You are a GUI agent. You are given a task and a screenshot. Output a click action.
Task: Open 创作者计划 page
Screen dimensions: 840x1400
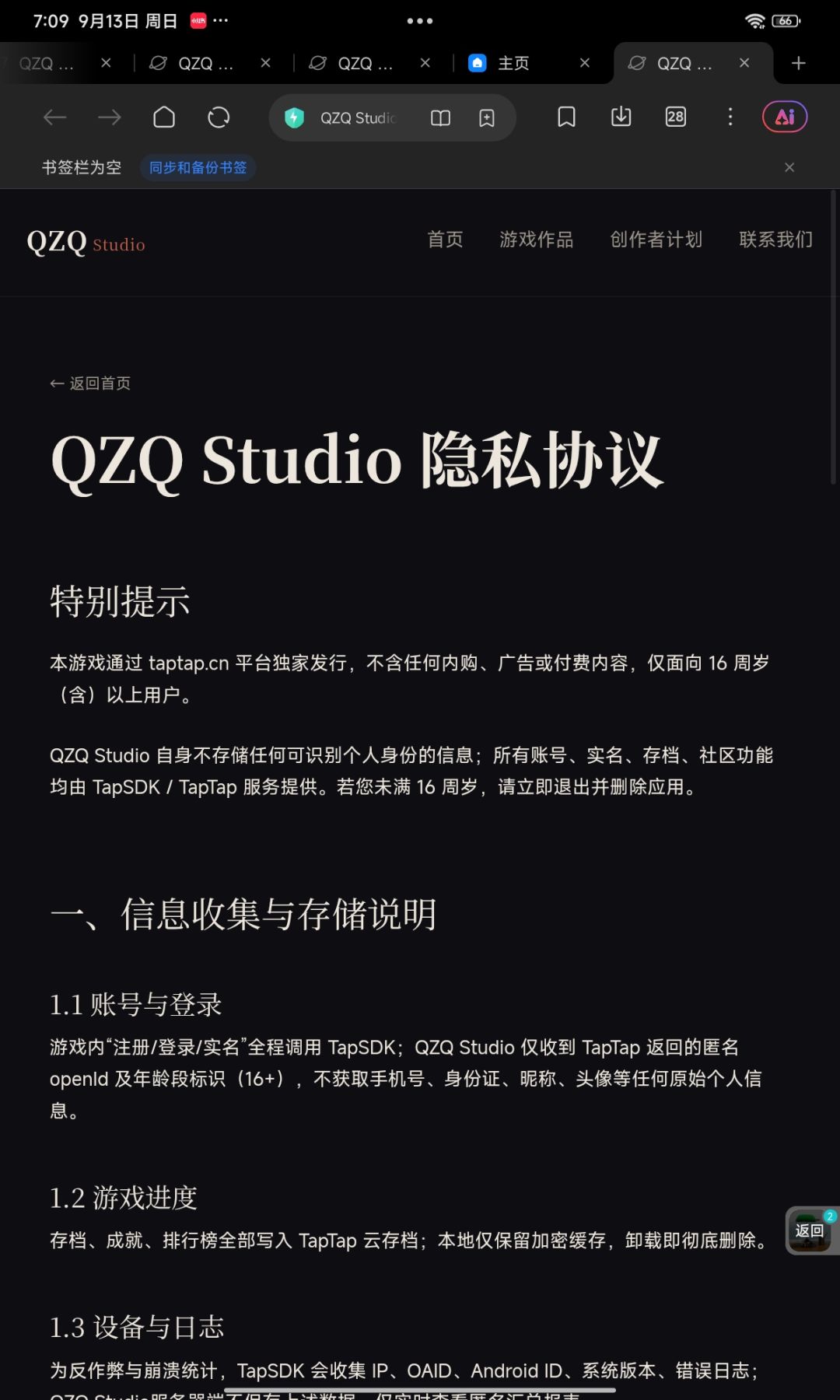(656, 240)
